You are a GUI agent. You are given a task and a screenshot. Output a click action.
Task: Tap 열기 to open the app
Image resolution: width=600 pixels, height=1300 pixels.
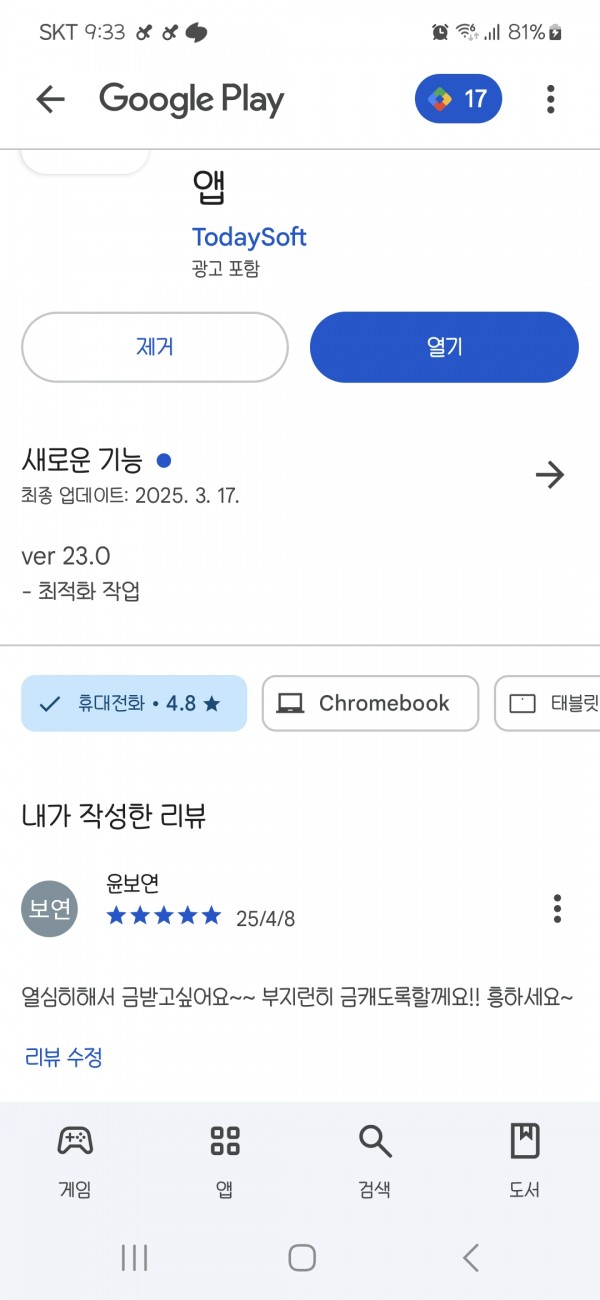click(444, 347)
